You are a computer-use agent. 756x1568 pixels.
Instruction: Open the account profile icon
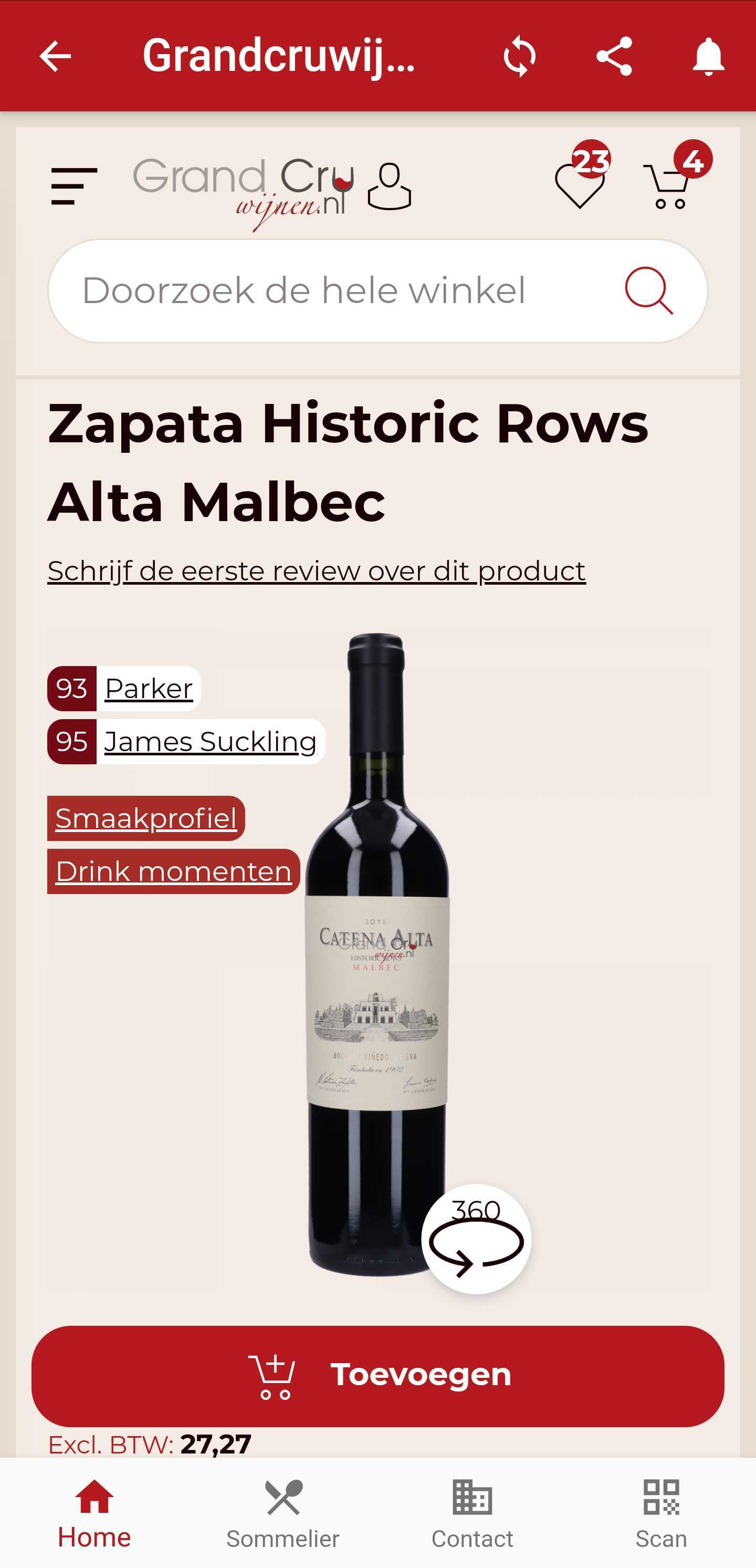[389, 186]
